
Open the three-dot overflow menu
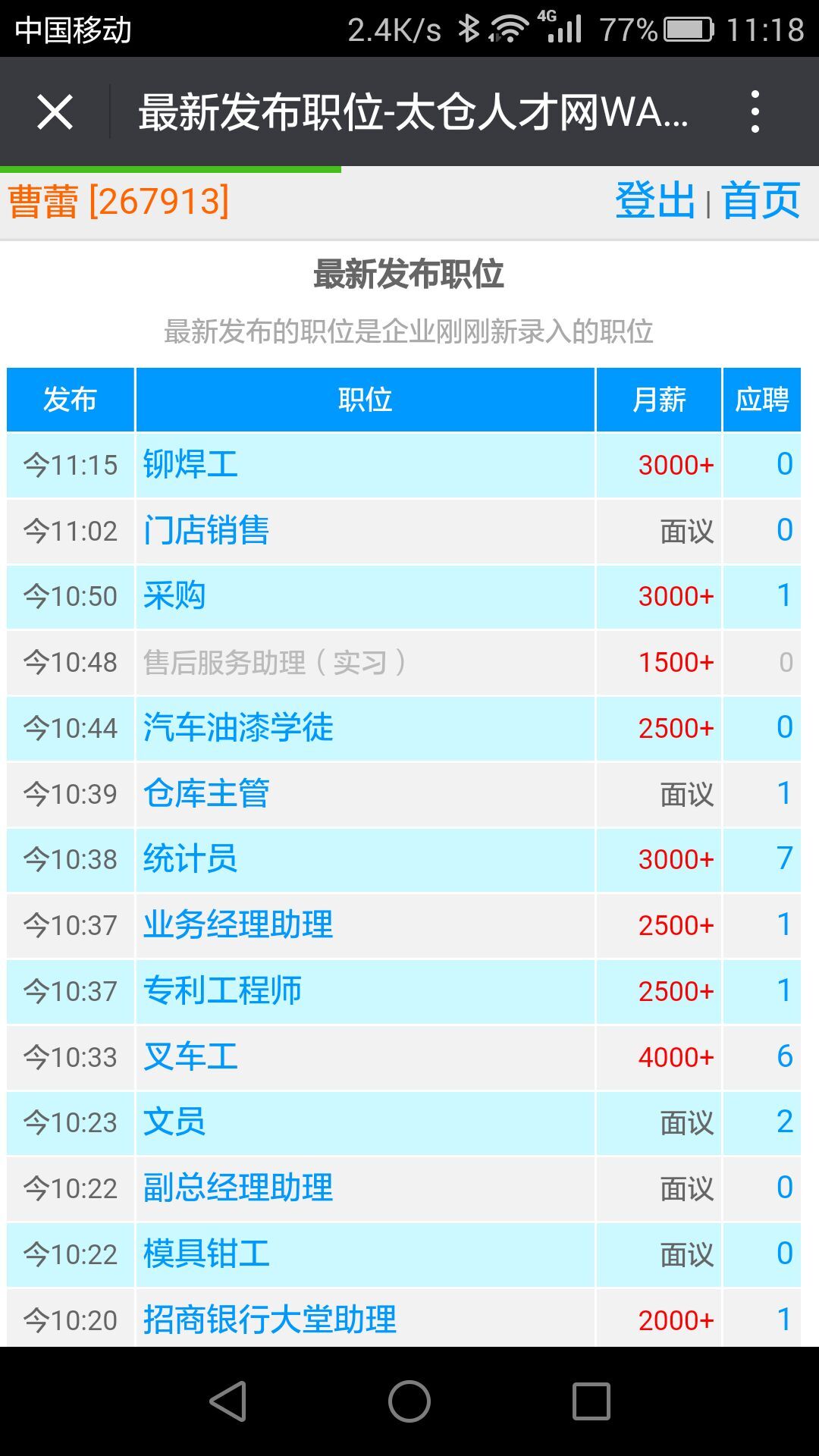tap(755, 112)
